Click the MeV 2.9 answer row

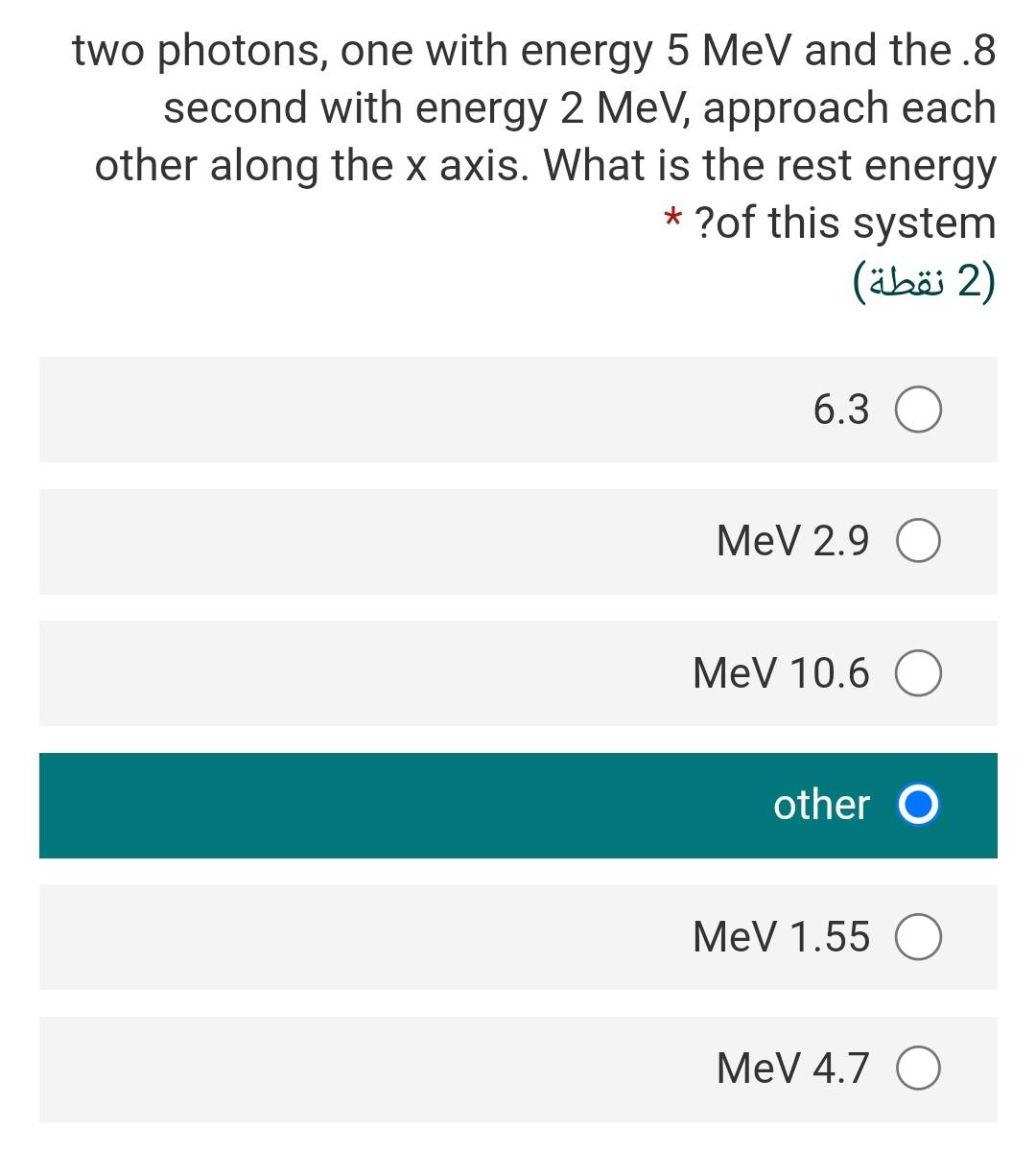click(518, 541)
